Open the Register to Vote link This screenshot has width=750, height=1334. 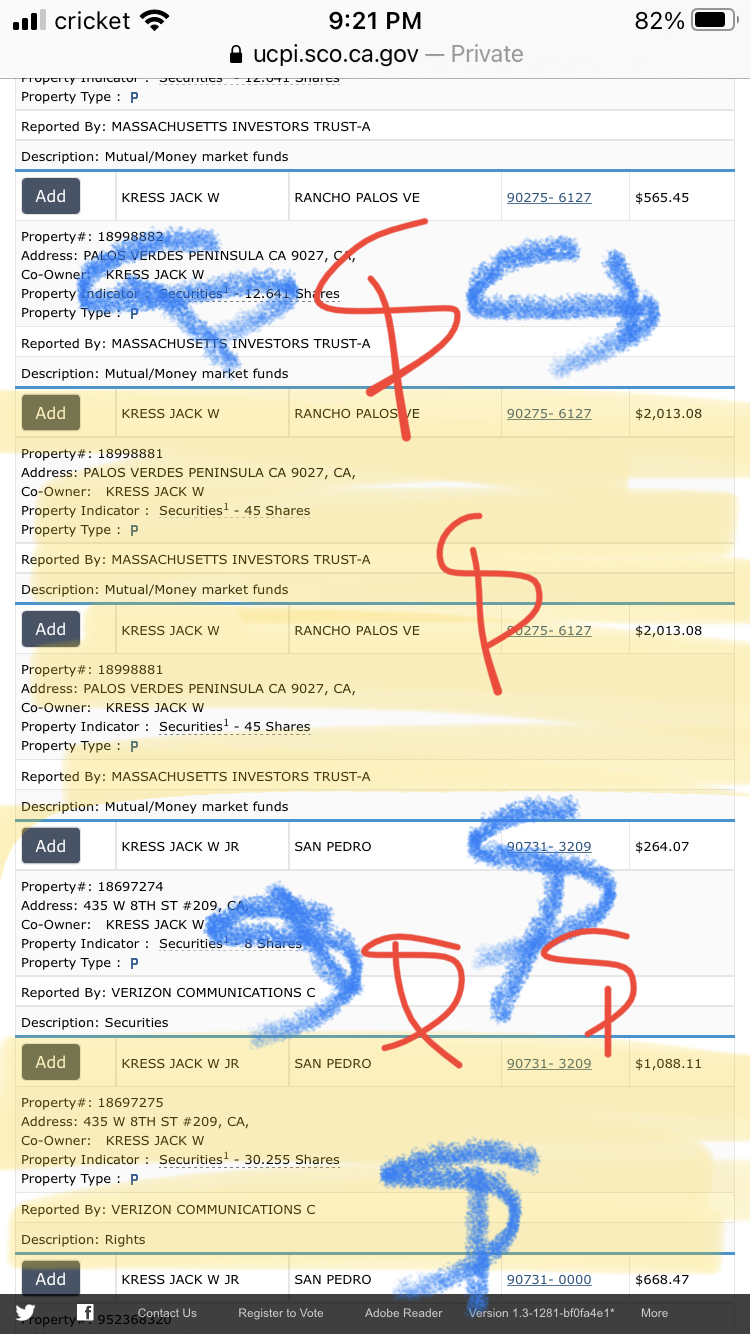point(281,1313)
